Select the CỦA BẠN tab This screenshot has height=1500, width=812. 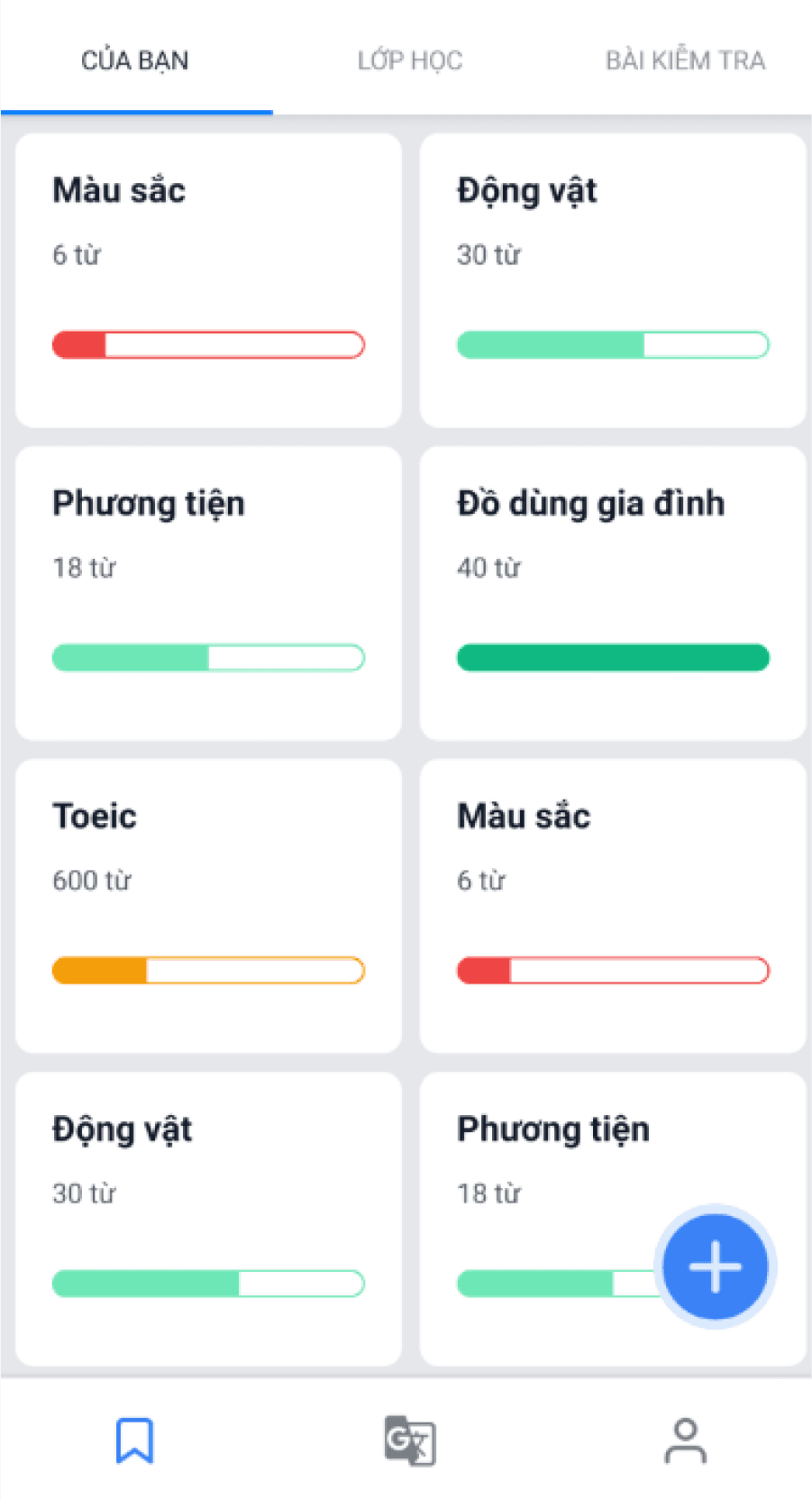coord(135,59)
